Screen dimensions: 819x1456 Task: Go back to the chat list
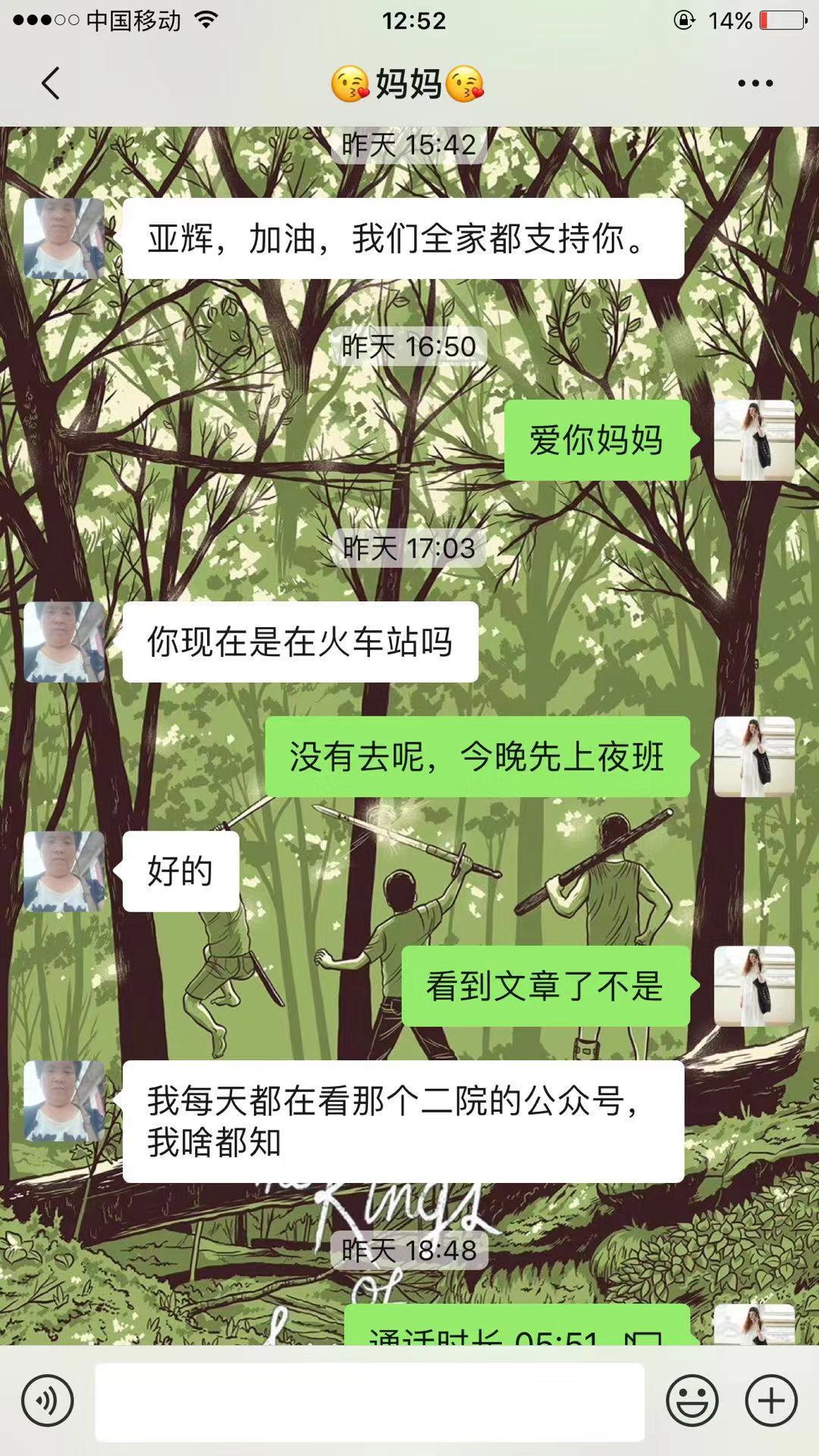point(50,83)
